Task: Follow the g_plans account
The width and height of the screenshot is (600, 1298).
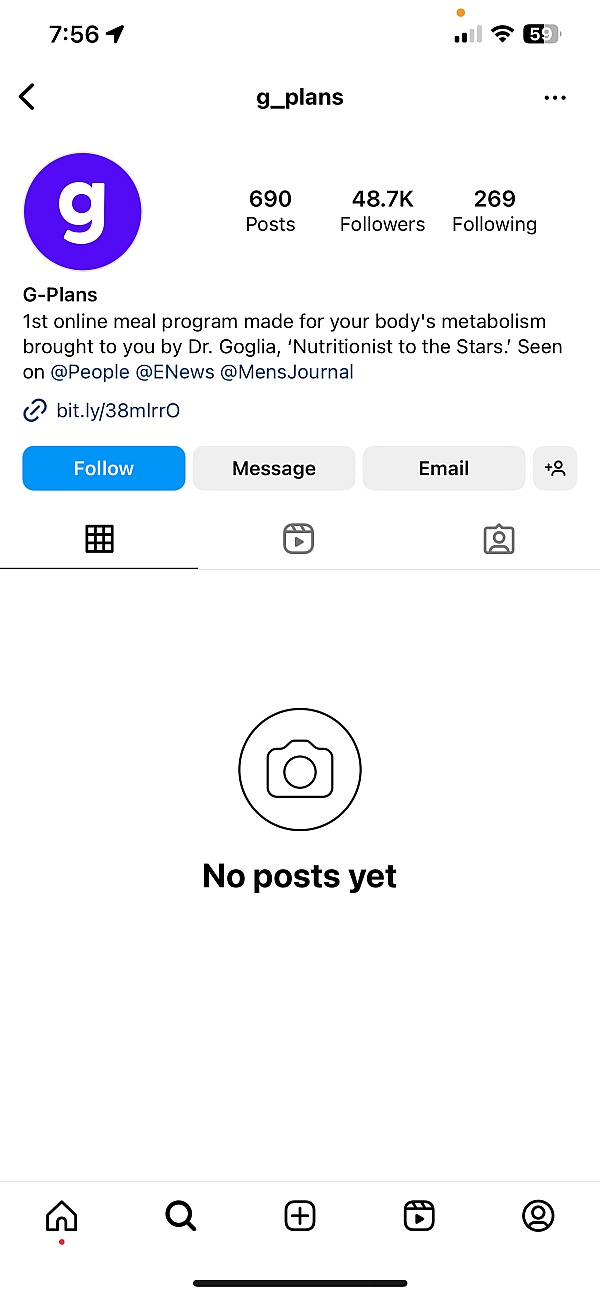Action: point(104,468)
